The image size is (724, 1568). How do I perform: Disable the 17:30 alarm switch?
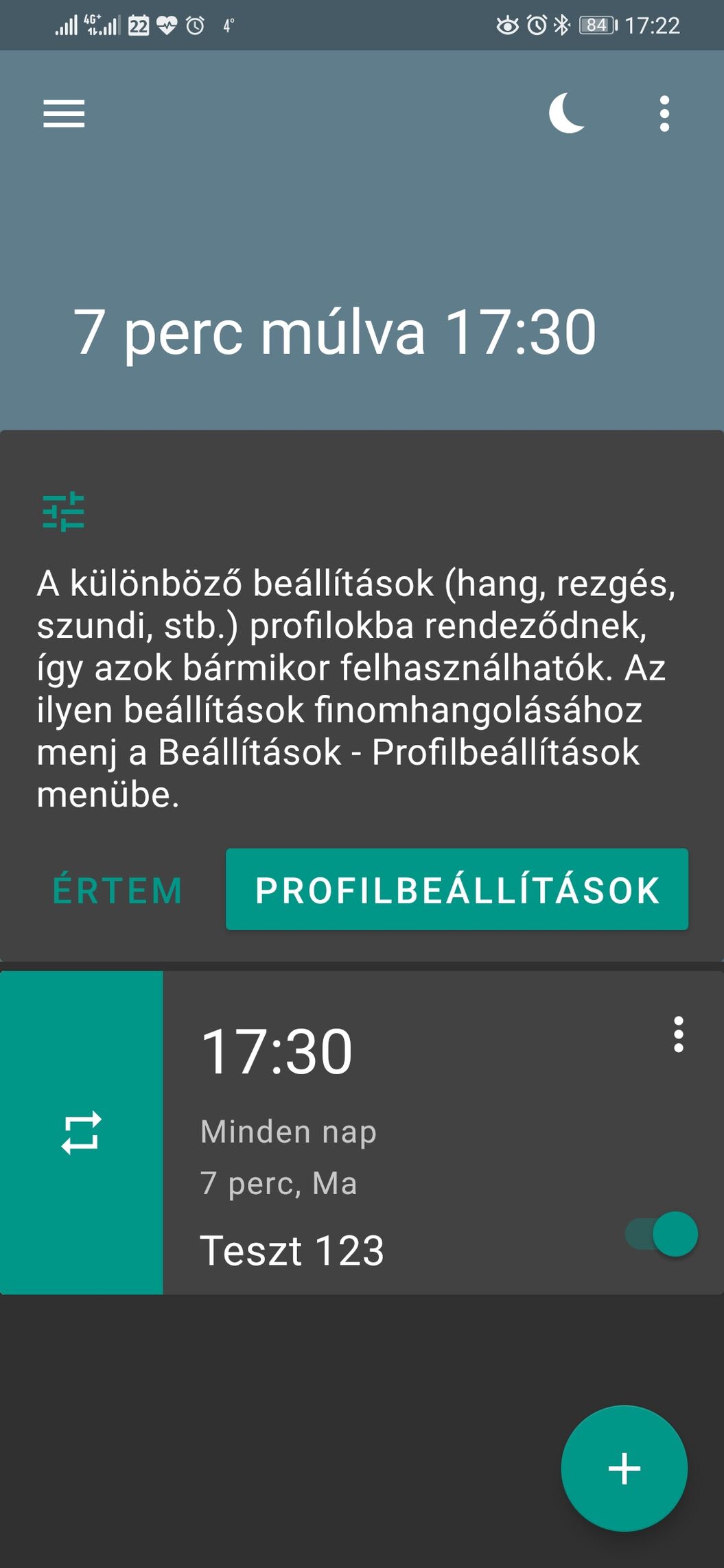662,1234
